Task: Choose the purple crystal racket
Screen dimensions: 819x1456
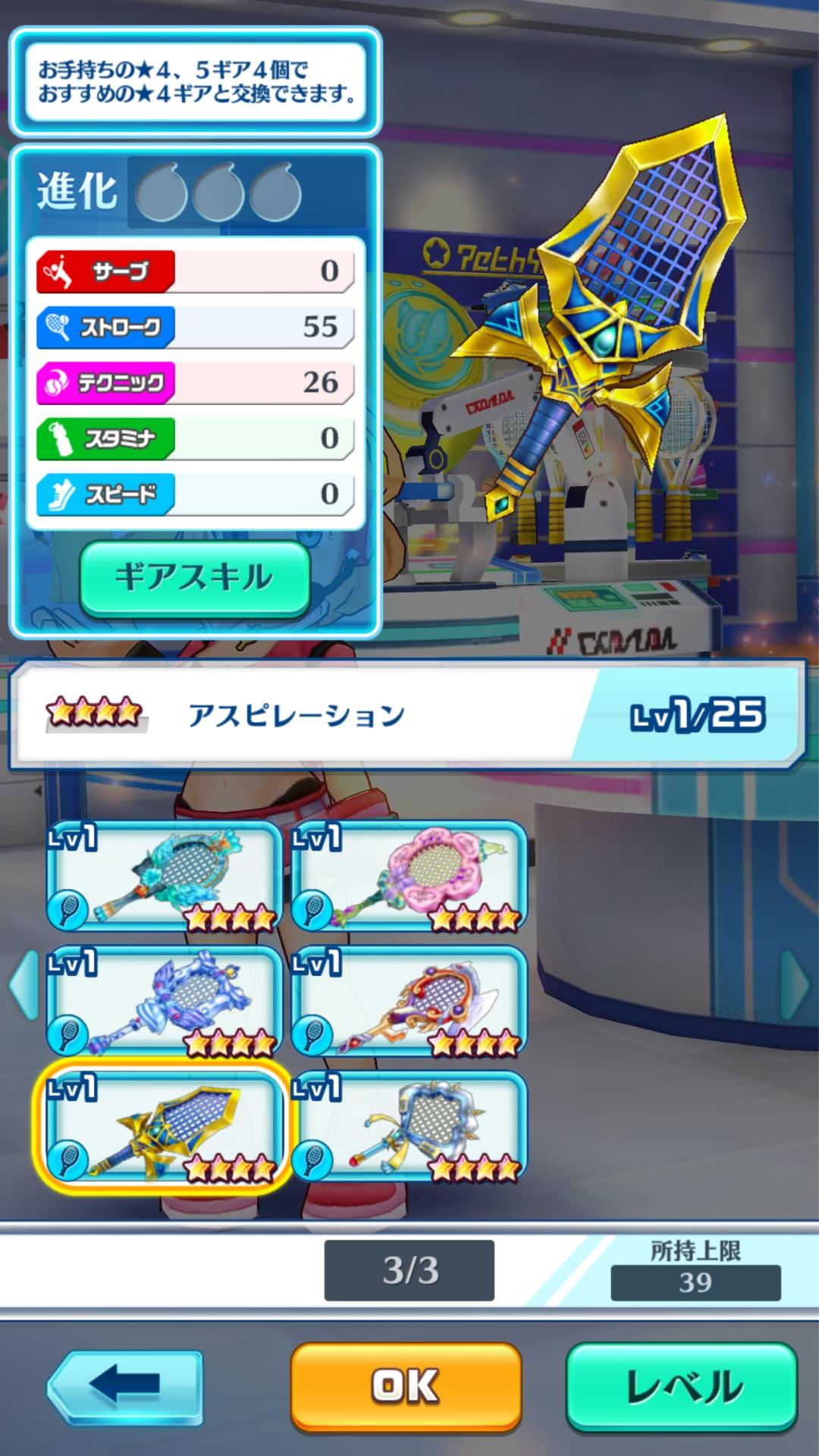Action: pos(164,1002)
